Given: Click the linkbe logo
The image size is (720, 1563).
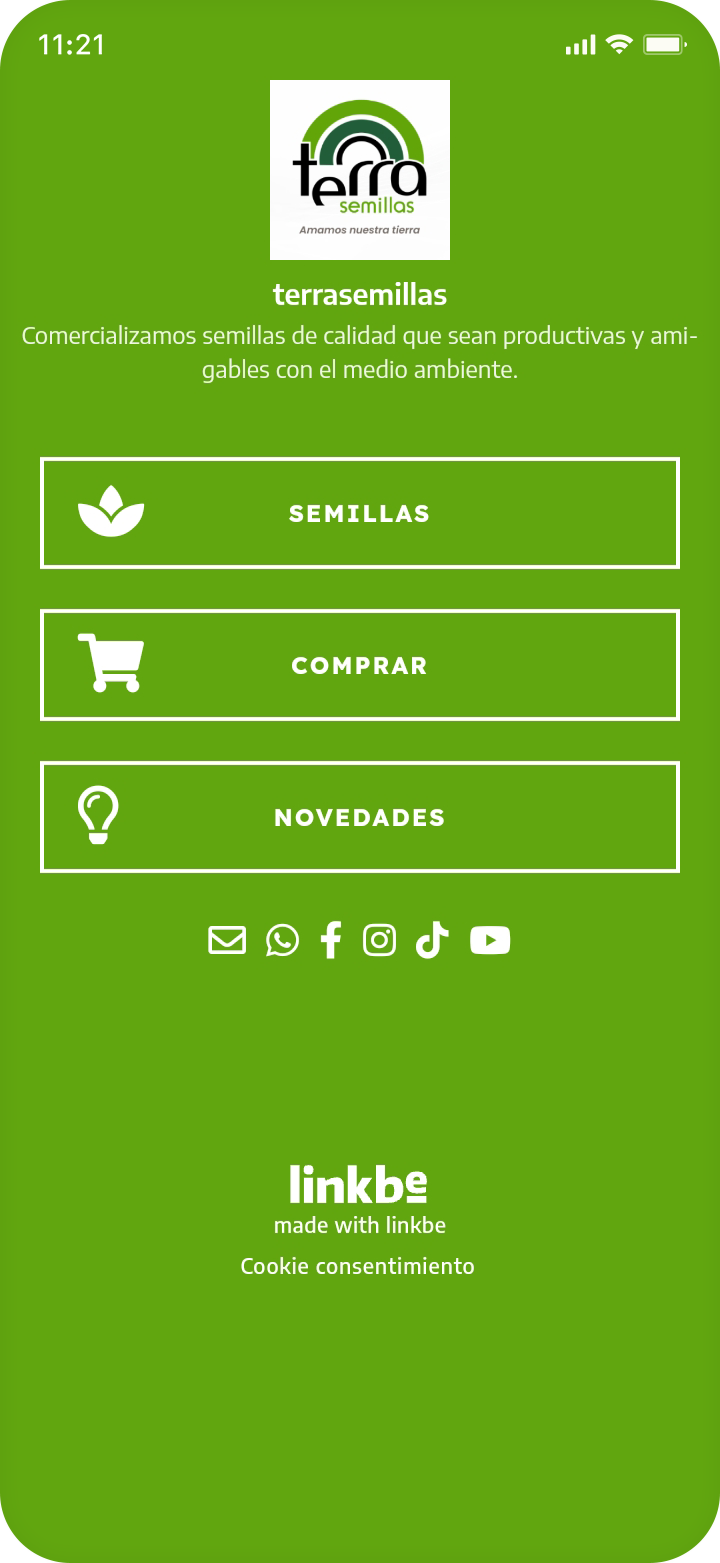Looking at the screenshot, I should click(360, 1183).
